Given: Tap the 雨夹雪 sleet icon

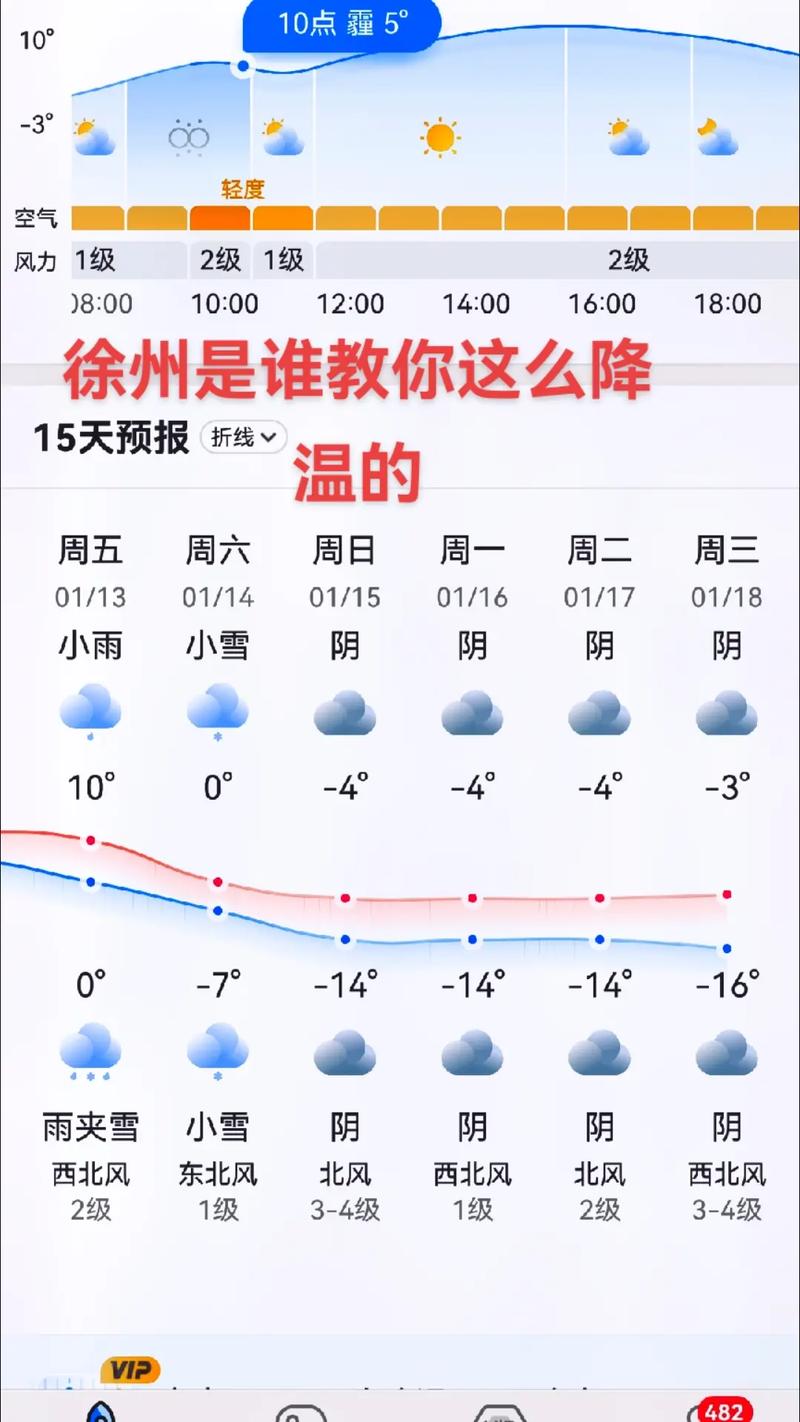Looking at the screenshot, I should (x=92, y=1052).
